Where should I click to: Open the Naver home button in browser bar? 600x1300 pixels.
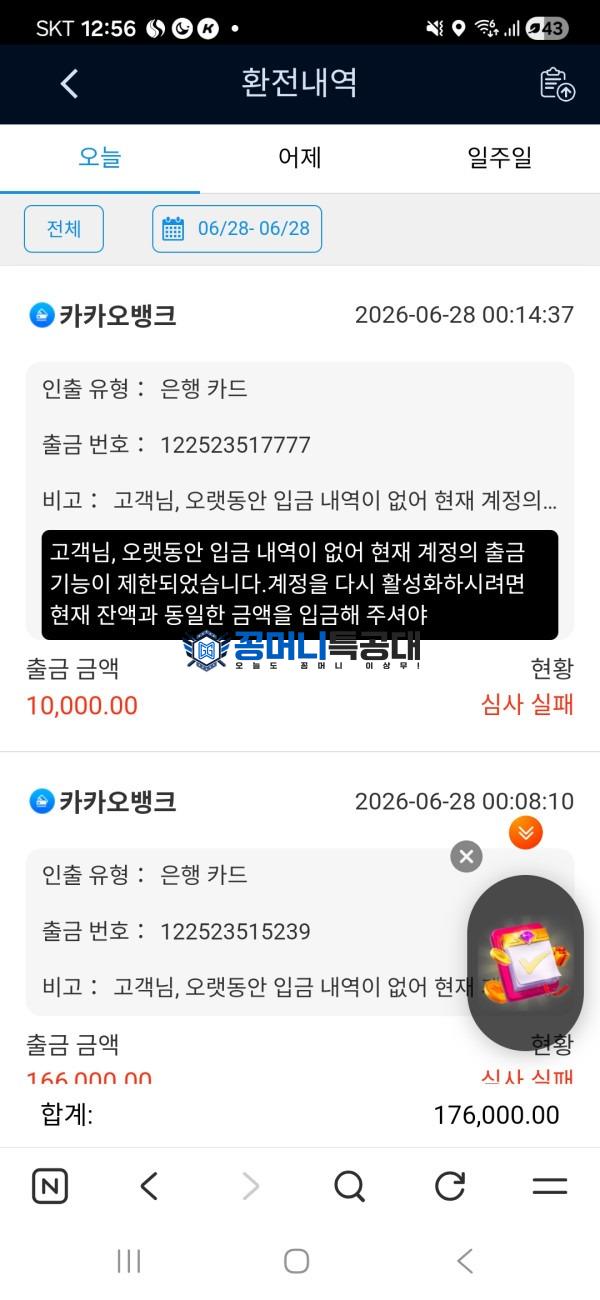(50, 1186)
